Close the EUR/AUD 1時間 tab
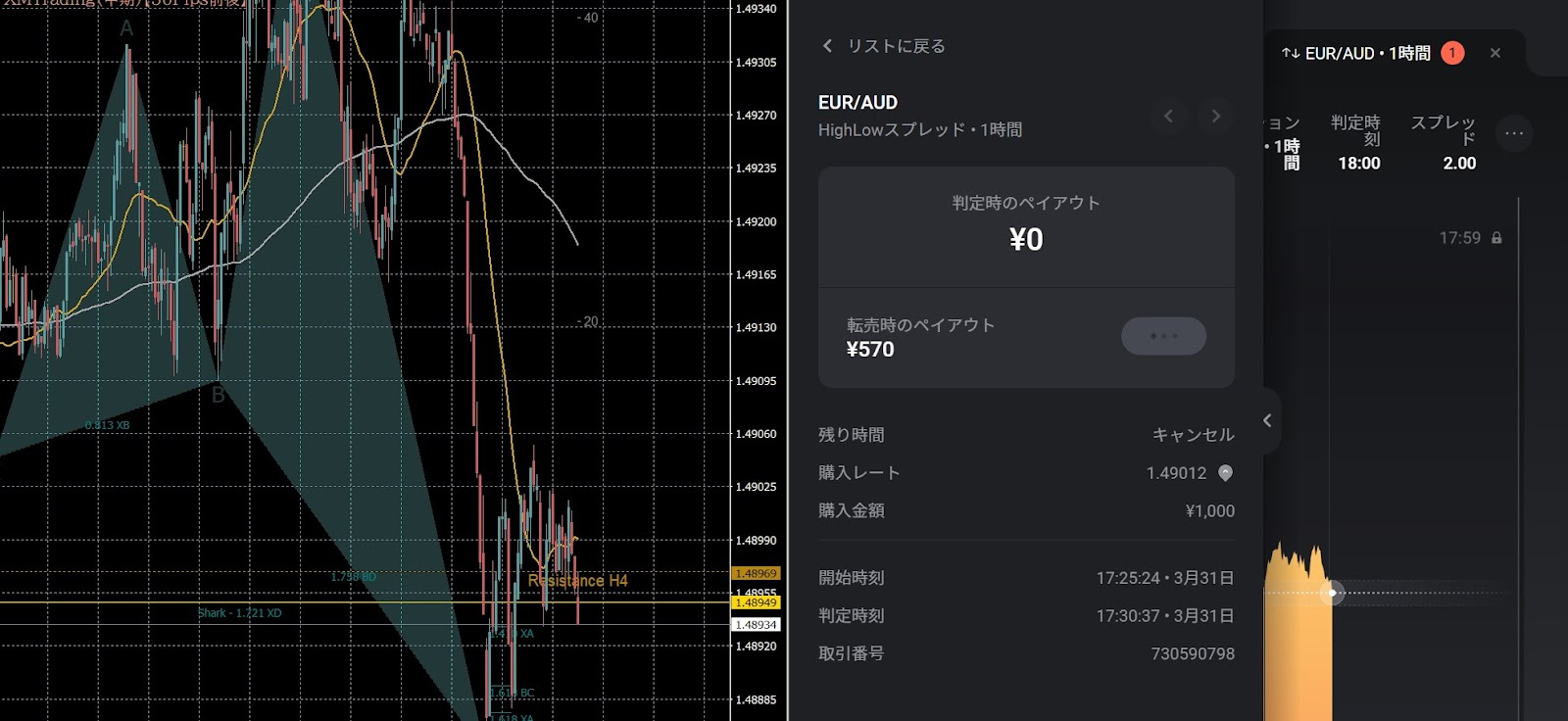 tap(1494, 53)
